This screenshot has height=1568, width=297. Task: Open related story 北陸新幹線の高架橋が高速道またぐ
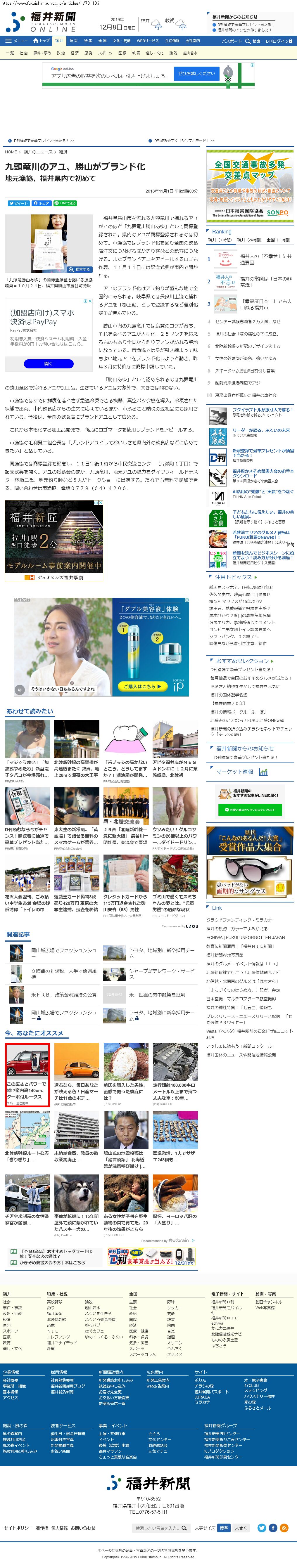[x=76, y=769]
